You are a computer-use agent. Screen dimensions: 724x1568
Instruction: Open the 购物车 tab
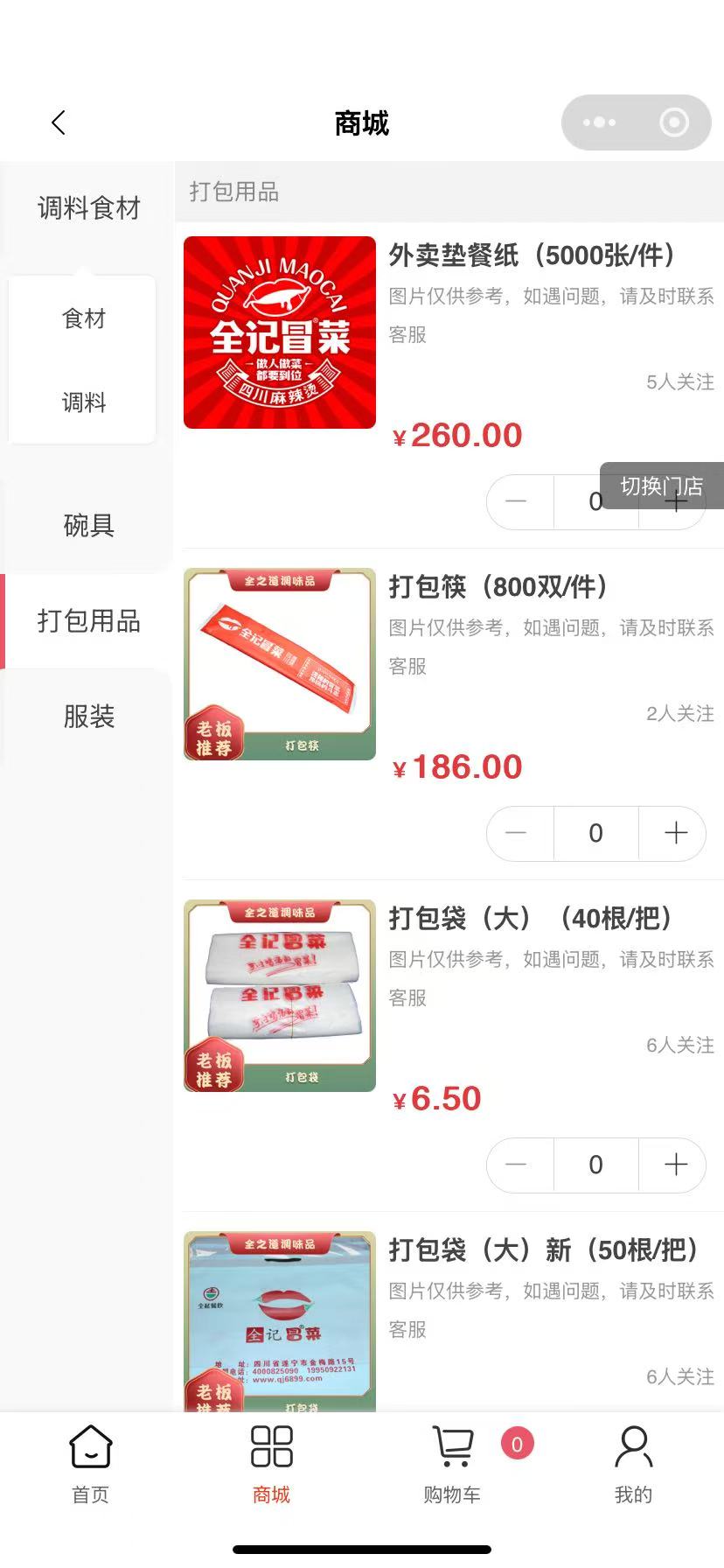(452, 1463)
